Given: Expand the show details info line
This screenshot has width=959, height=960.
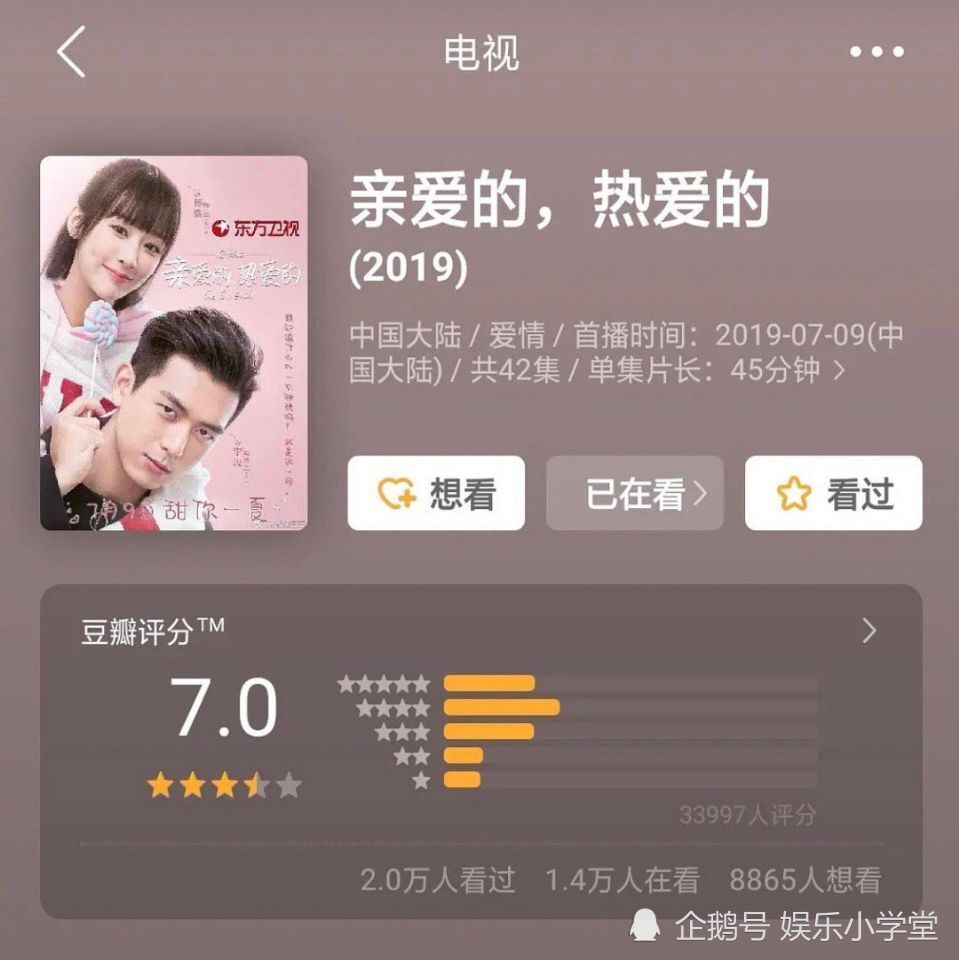Looking at the screenshot, I should [x=839, y=370].
